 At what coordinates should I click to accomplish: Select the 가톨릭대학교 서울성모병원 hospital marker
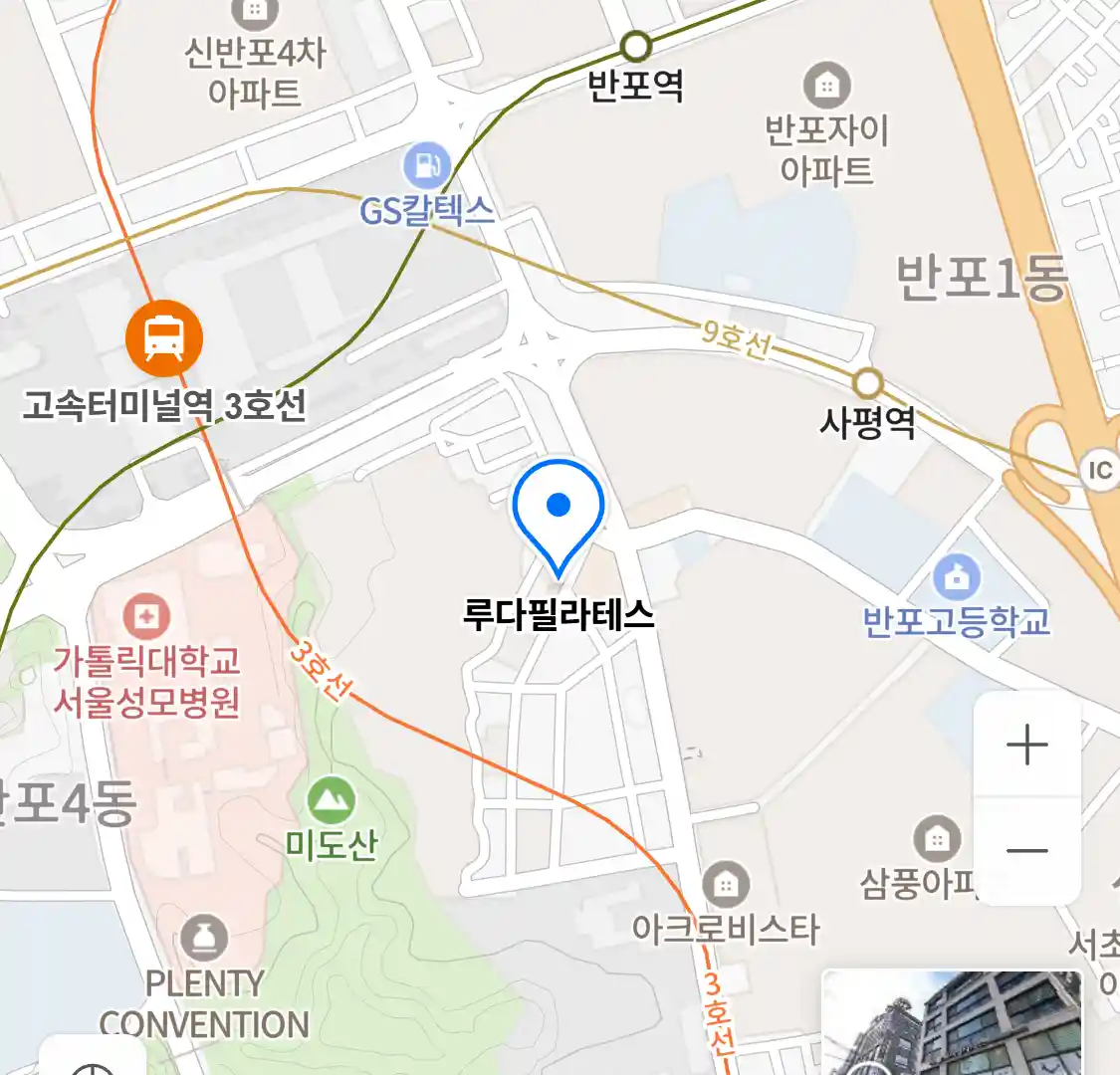[x=146, y=617]
